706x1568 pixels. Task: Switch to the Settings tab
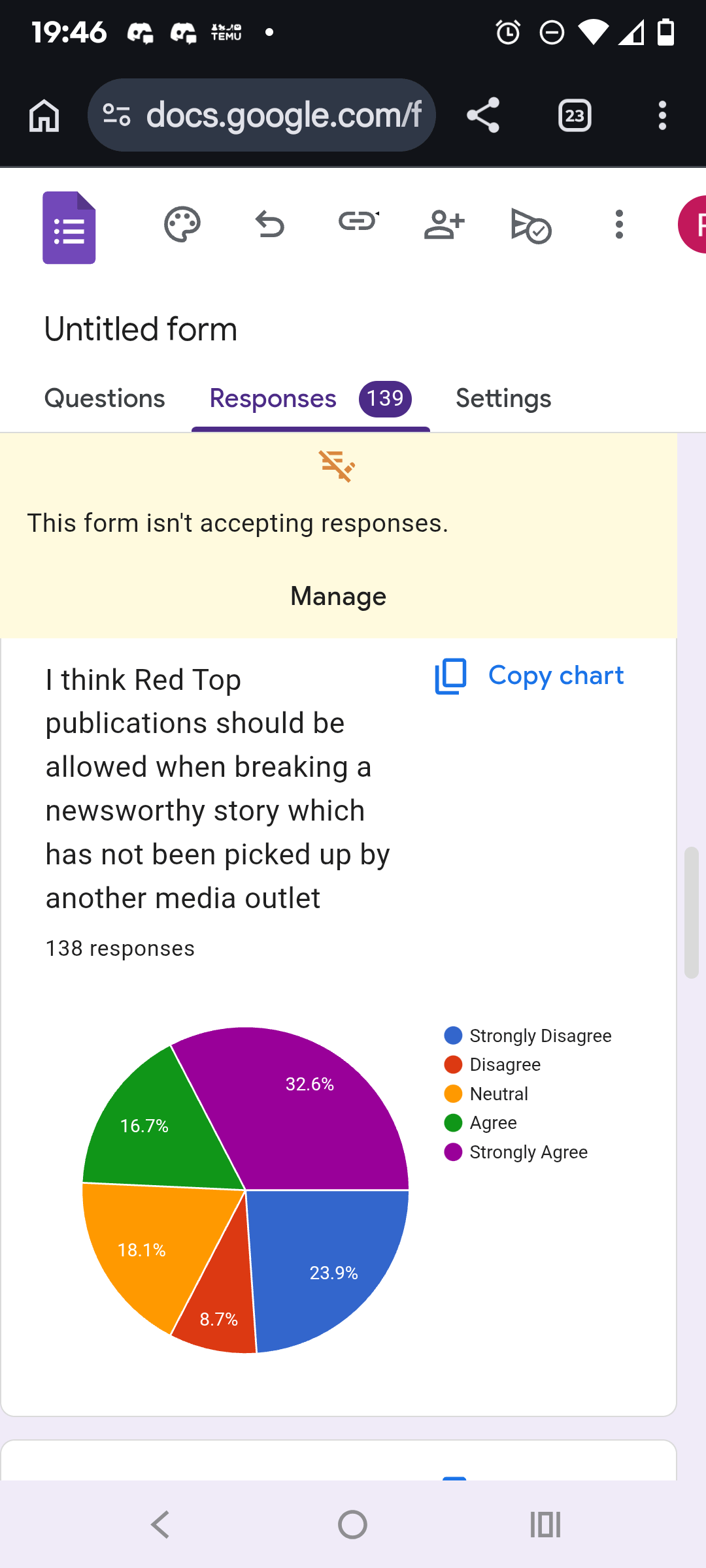coord(503,399)
